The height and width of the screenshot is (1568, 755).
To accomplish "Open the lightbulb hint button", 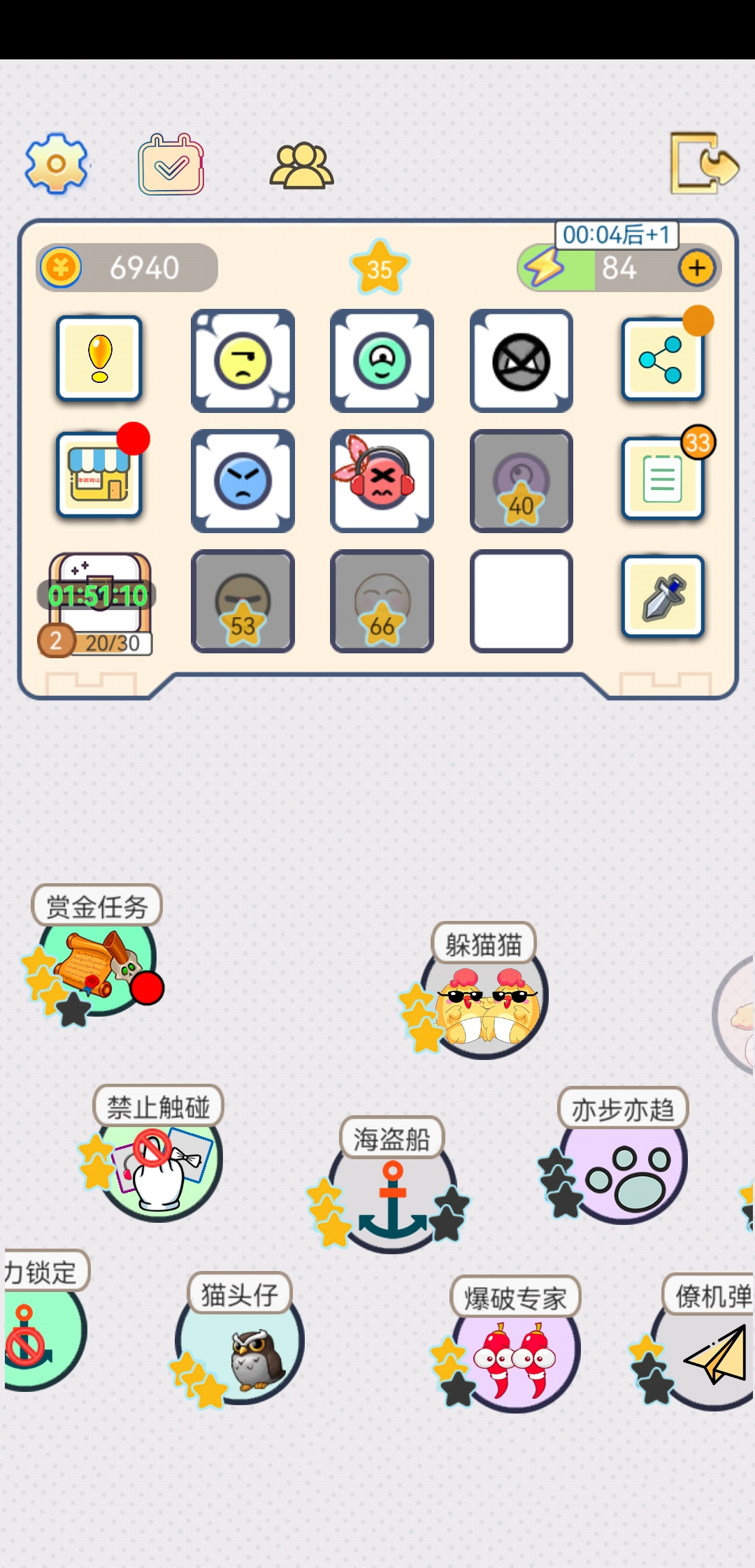I will (x=99, y=358).
